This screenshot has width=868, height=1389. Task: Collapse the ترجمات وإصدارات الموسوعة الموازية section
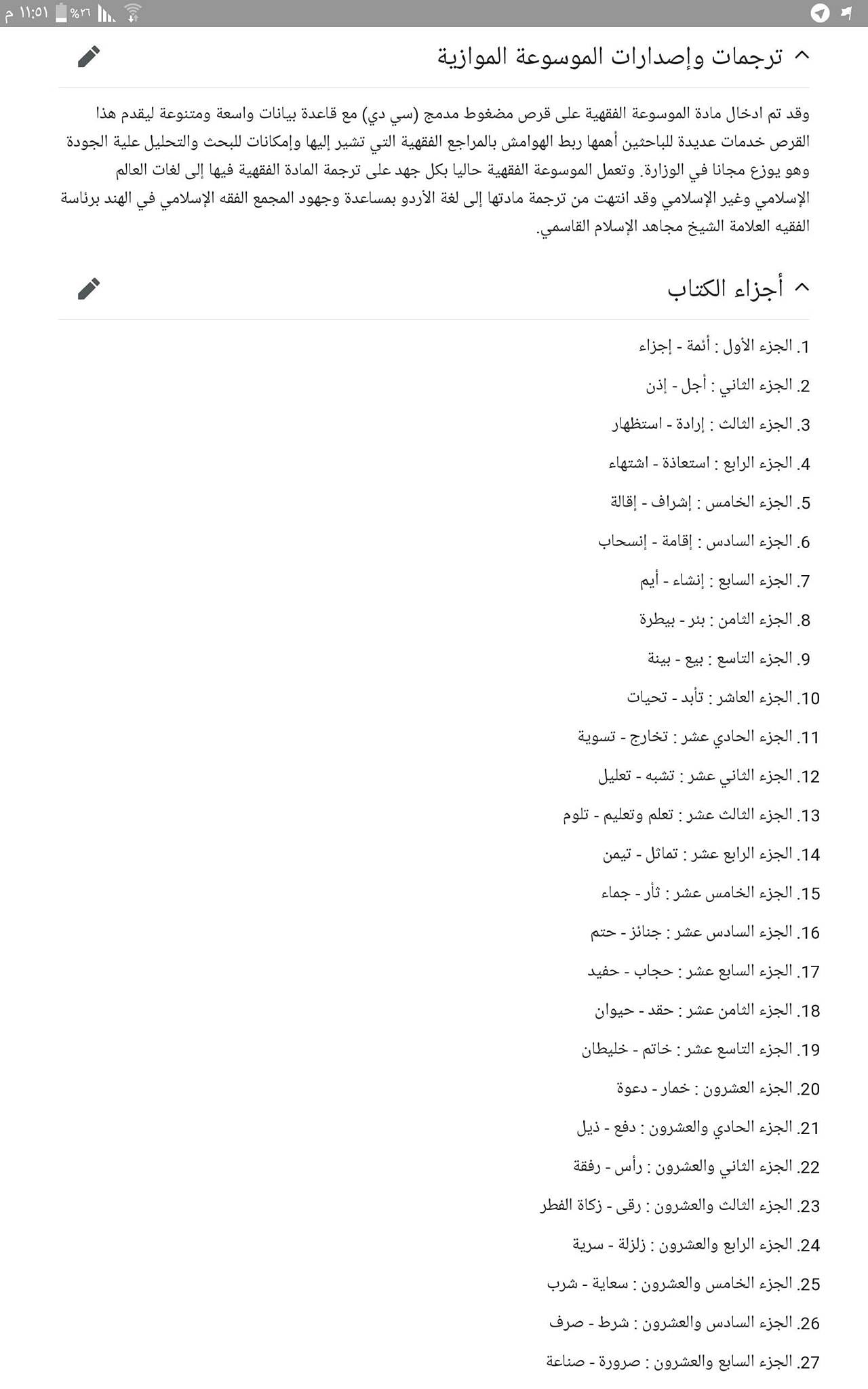[802, 56]
